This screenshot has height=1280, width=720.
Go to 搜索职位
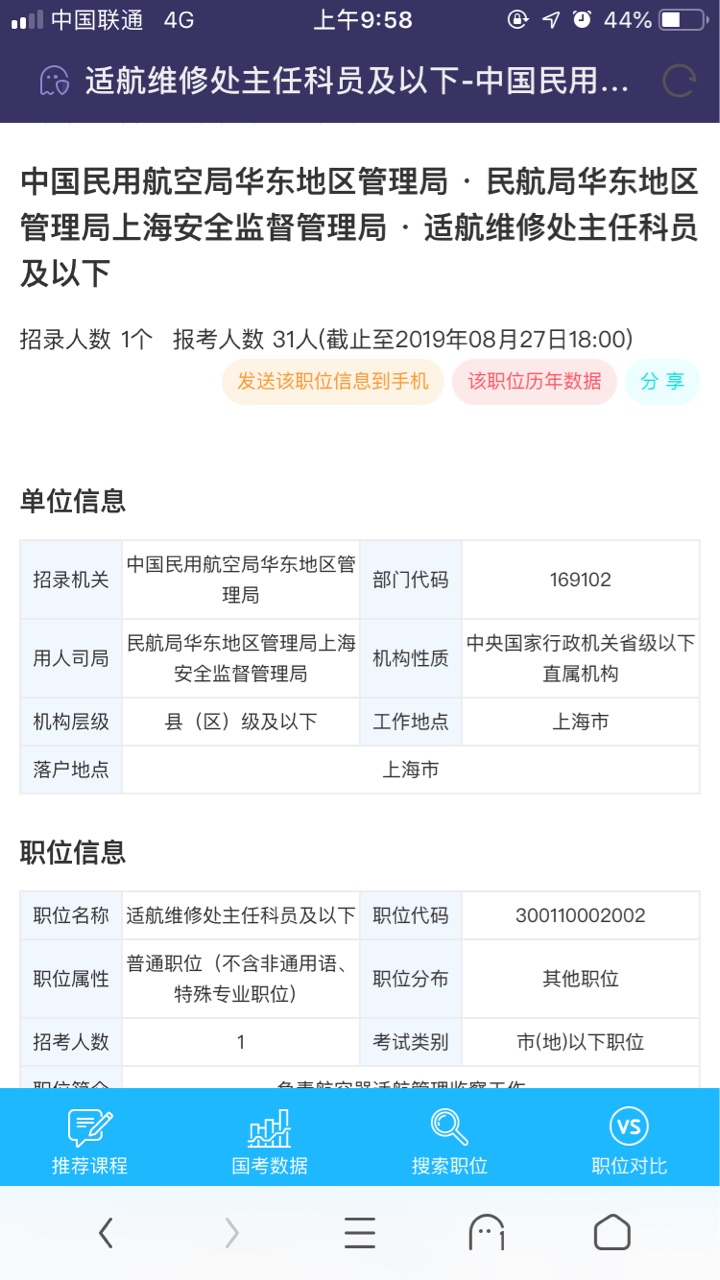coord(449,1141)
